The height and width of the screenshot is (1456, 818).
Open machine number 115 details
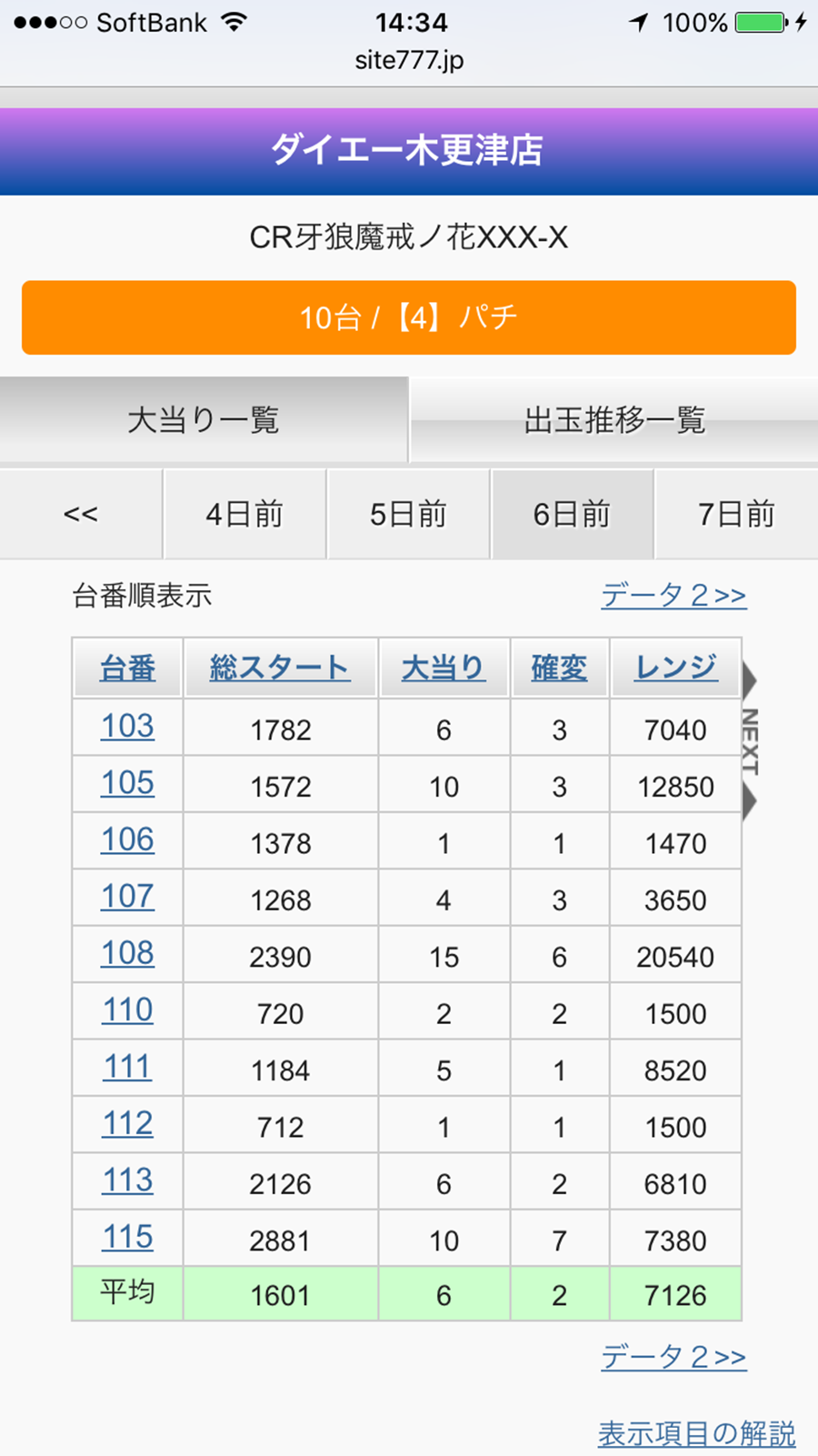127,1238
